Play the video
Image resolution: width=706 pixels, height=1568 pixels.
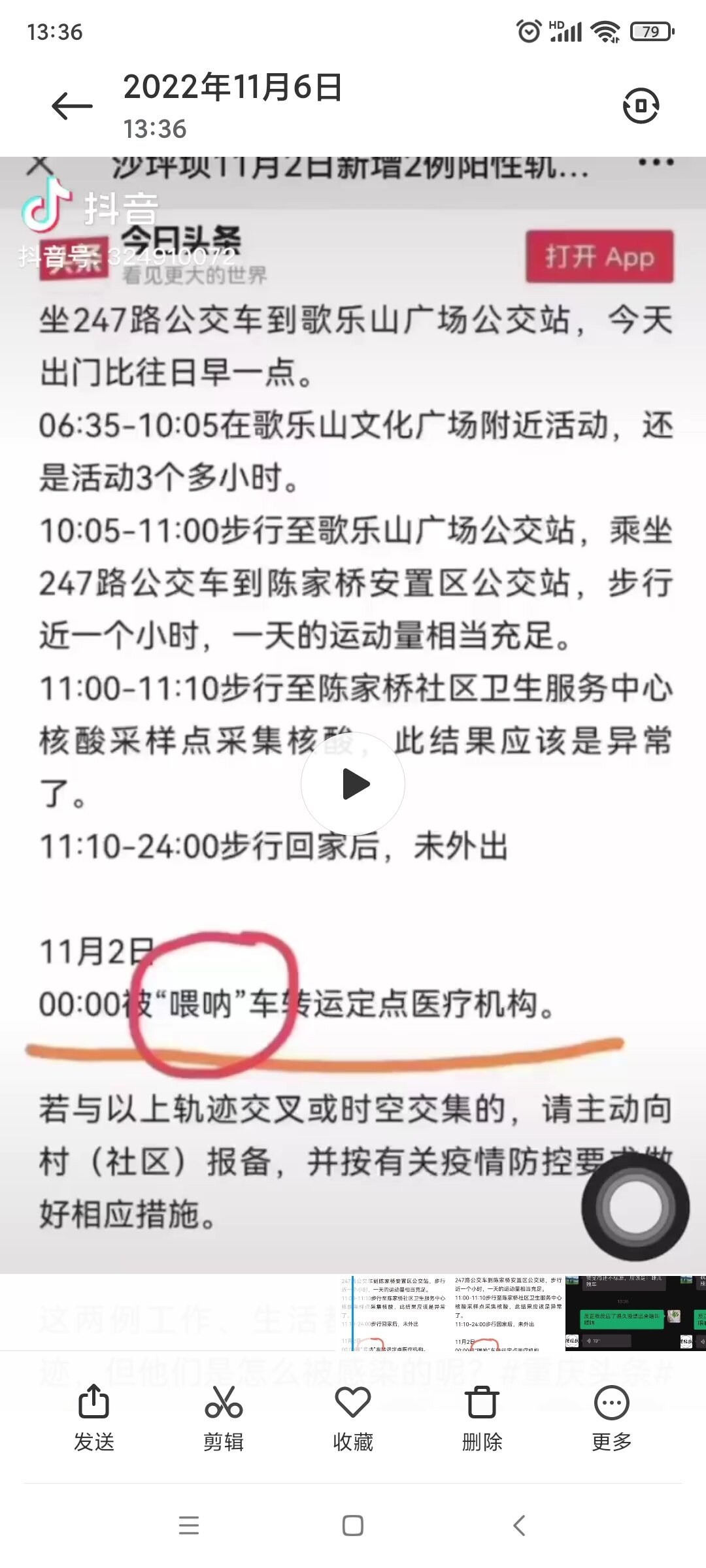[x=353, y=783]
